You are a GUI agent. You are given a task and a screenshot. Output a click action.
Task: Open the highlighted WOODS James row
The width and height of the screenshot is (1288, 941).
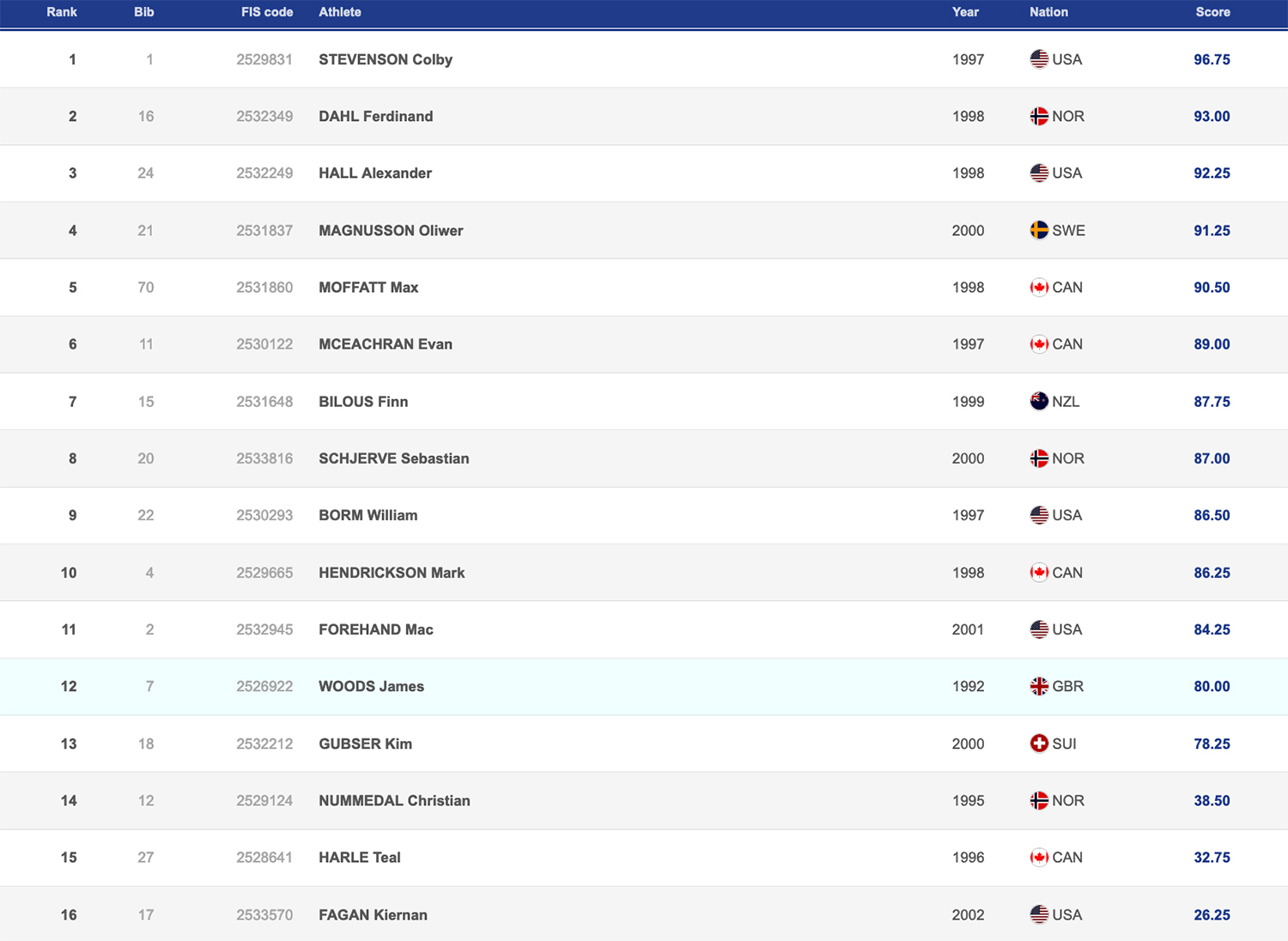372,686
